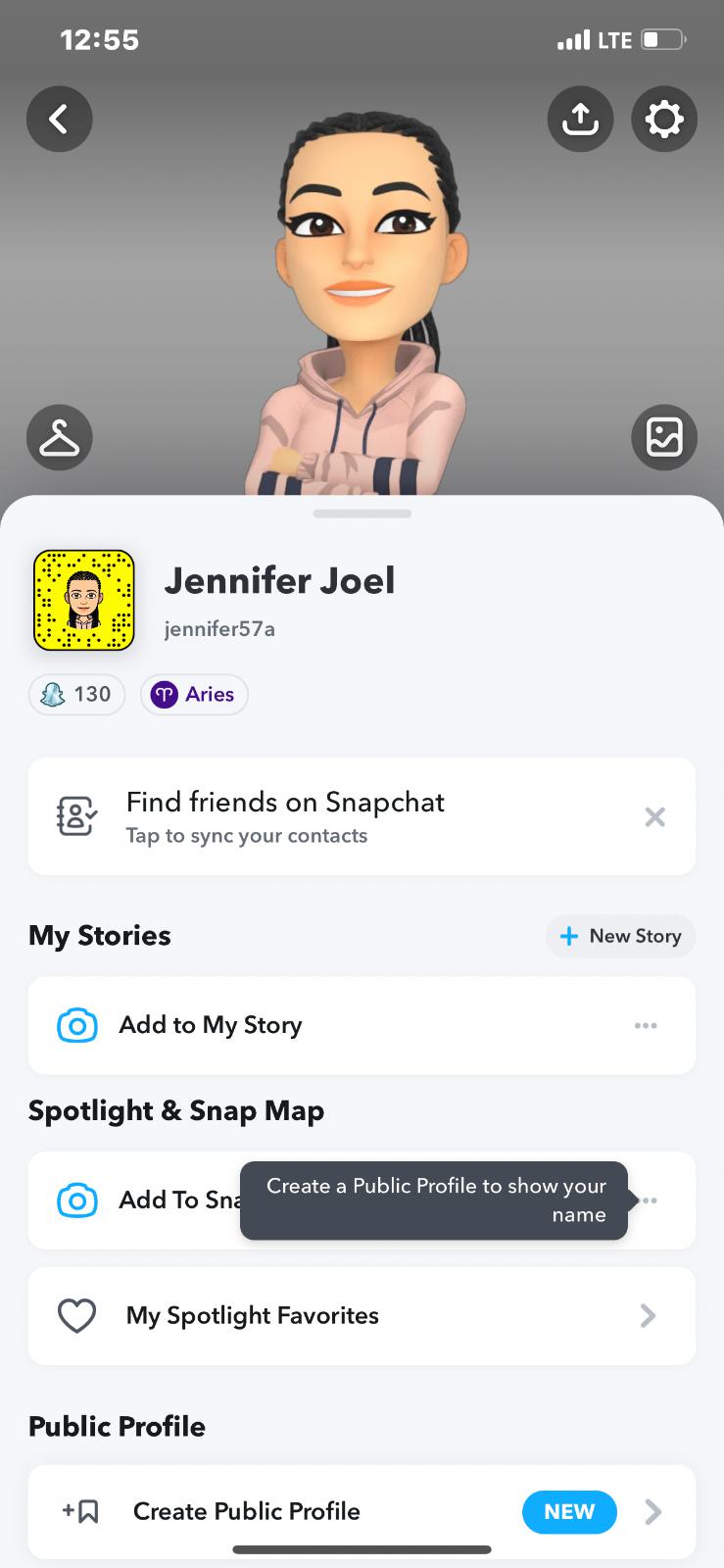Open the Bitmoji background picker icon
724x1568 pixels.
pos(664,437)
